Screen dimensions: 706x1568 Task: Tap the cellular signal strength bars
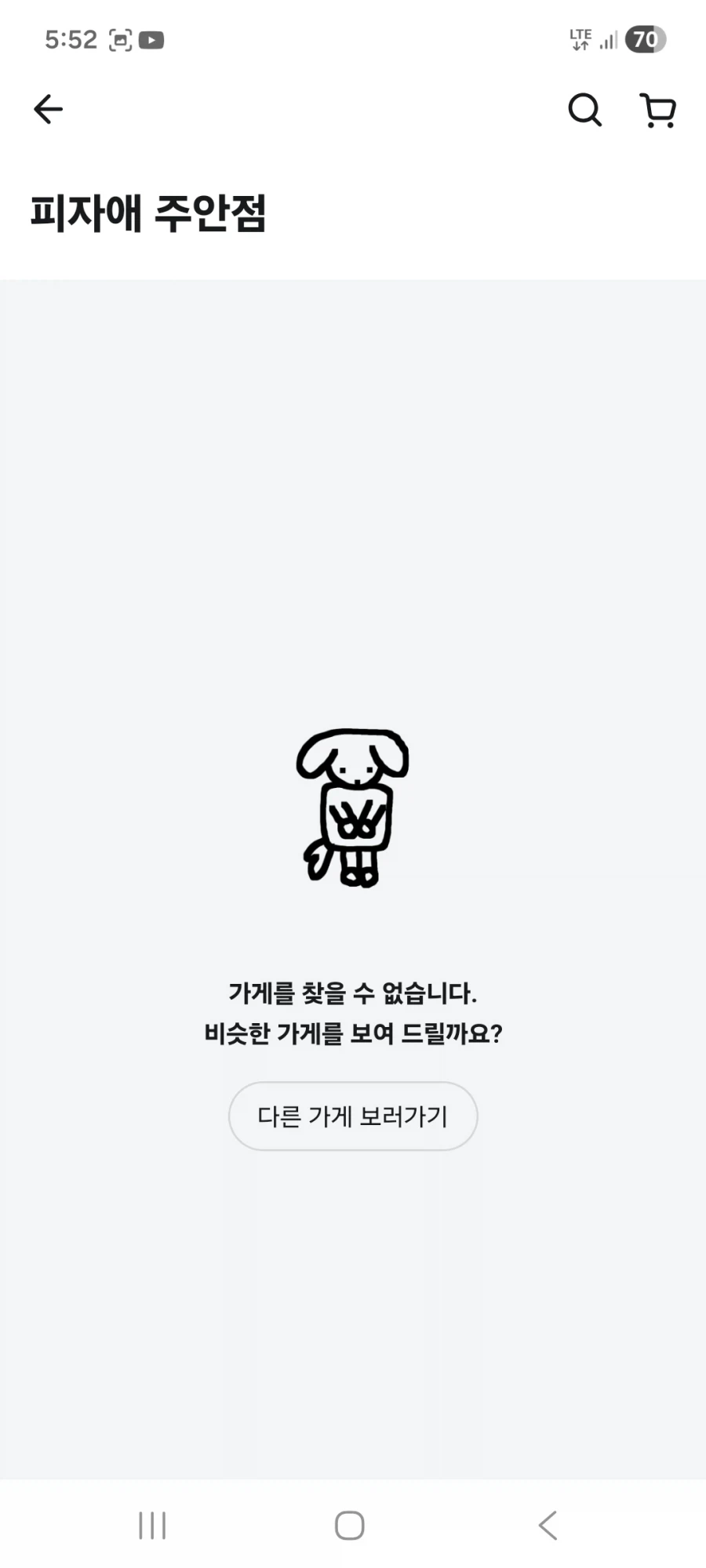point(609,39)
